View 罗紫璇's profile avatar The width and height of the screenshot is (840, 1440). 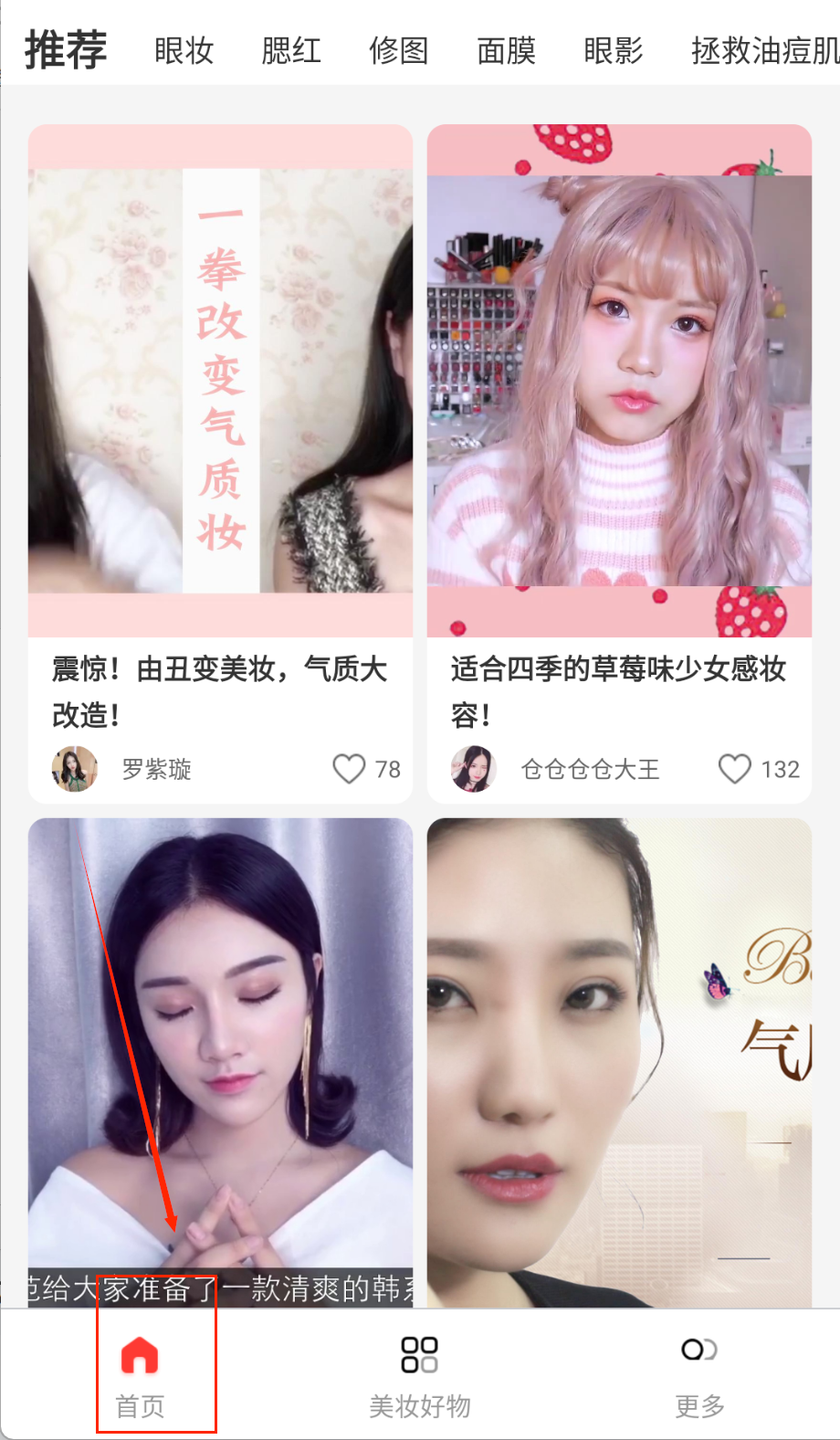(75, 769)
